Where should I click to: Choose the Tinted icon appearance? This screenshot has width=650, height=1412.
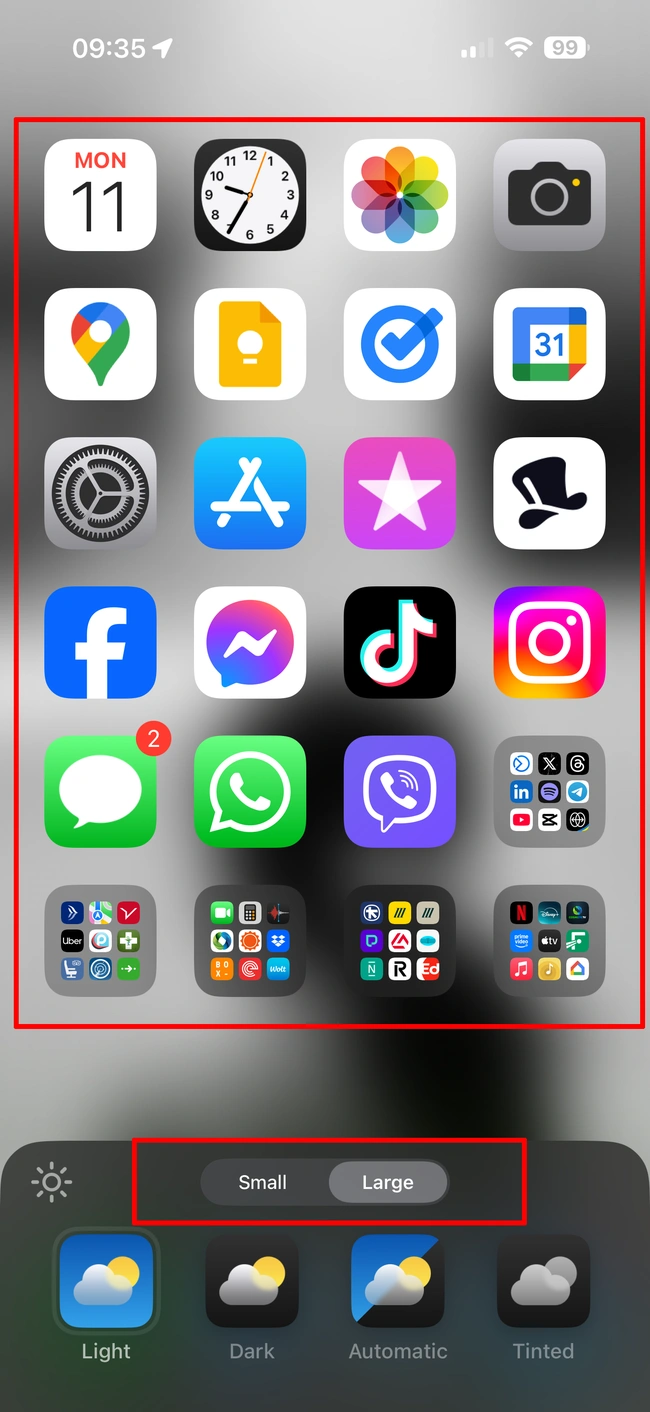(x=544, y=1281)
